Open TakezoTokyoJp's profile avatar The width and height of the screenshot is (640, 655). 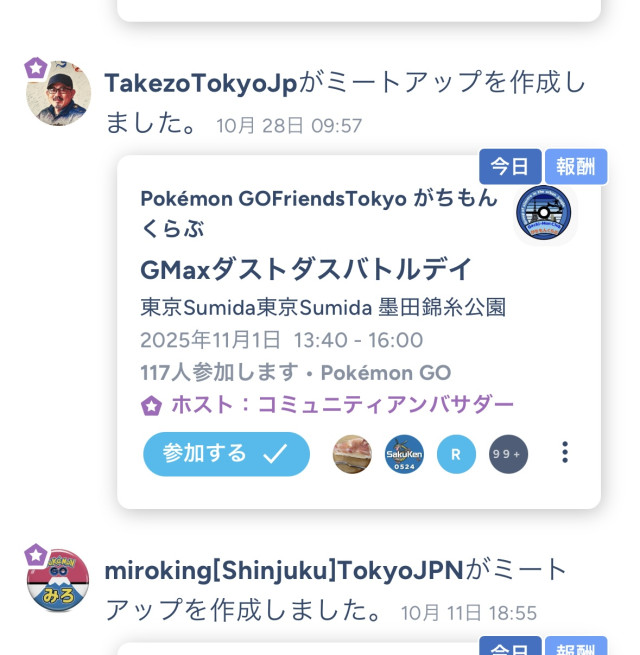[58, 93]
